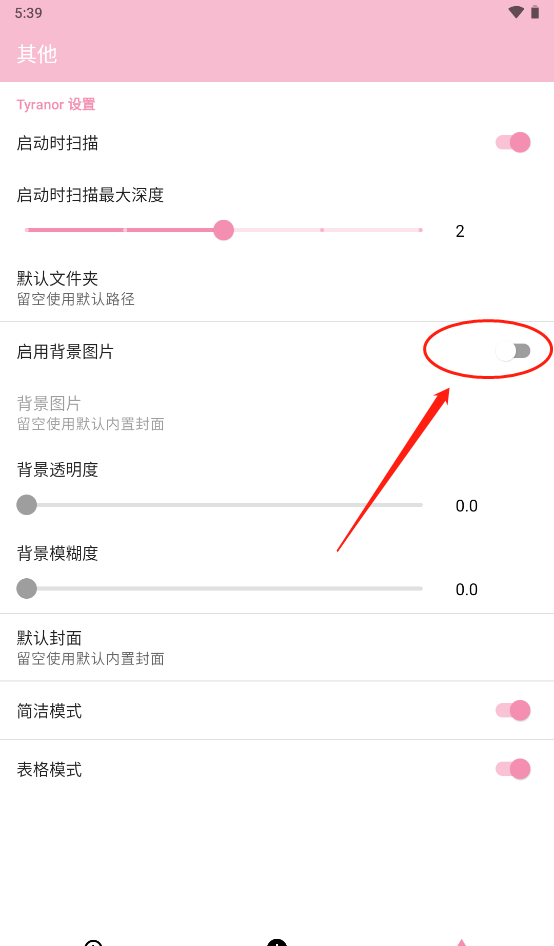Toggle off 表格模式
Viewport: 554px width, 946px height.
(512, 769)
